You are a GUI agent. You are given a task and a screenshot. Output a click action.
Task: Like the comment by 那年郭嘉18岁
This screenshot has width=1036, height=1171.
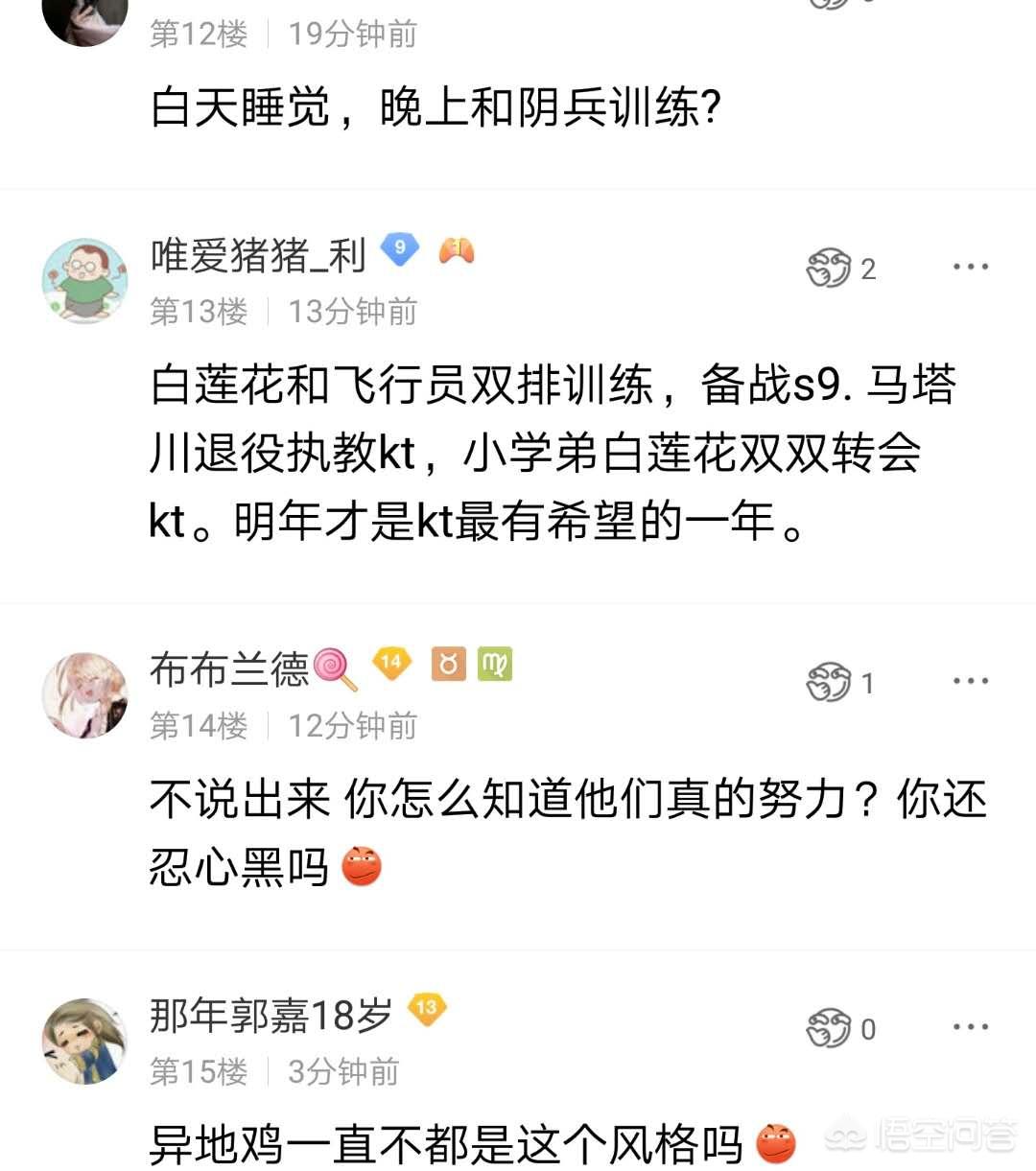point(829,1029)
